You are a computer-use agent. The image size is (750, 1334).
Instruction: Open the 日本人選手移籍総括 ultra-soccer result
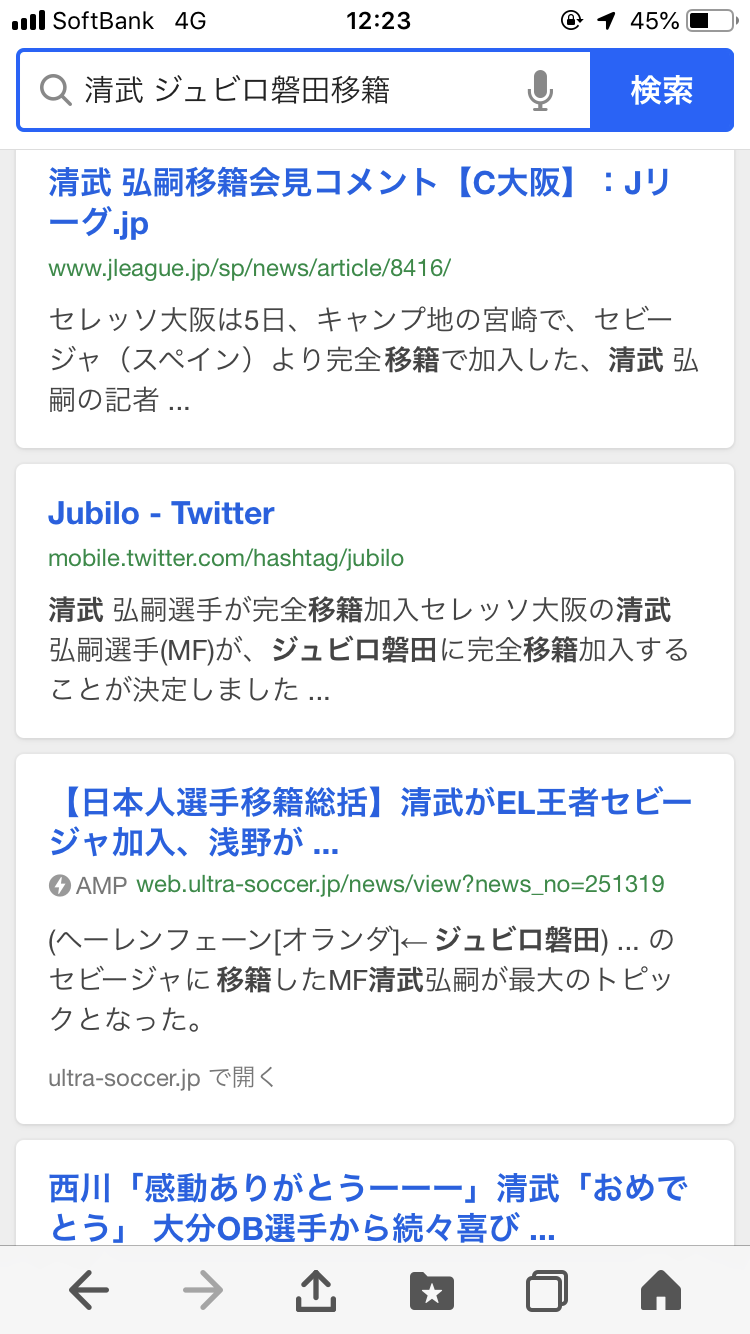370,823
